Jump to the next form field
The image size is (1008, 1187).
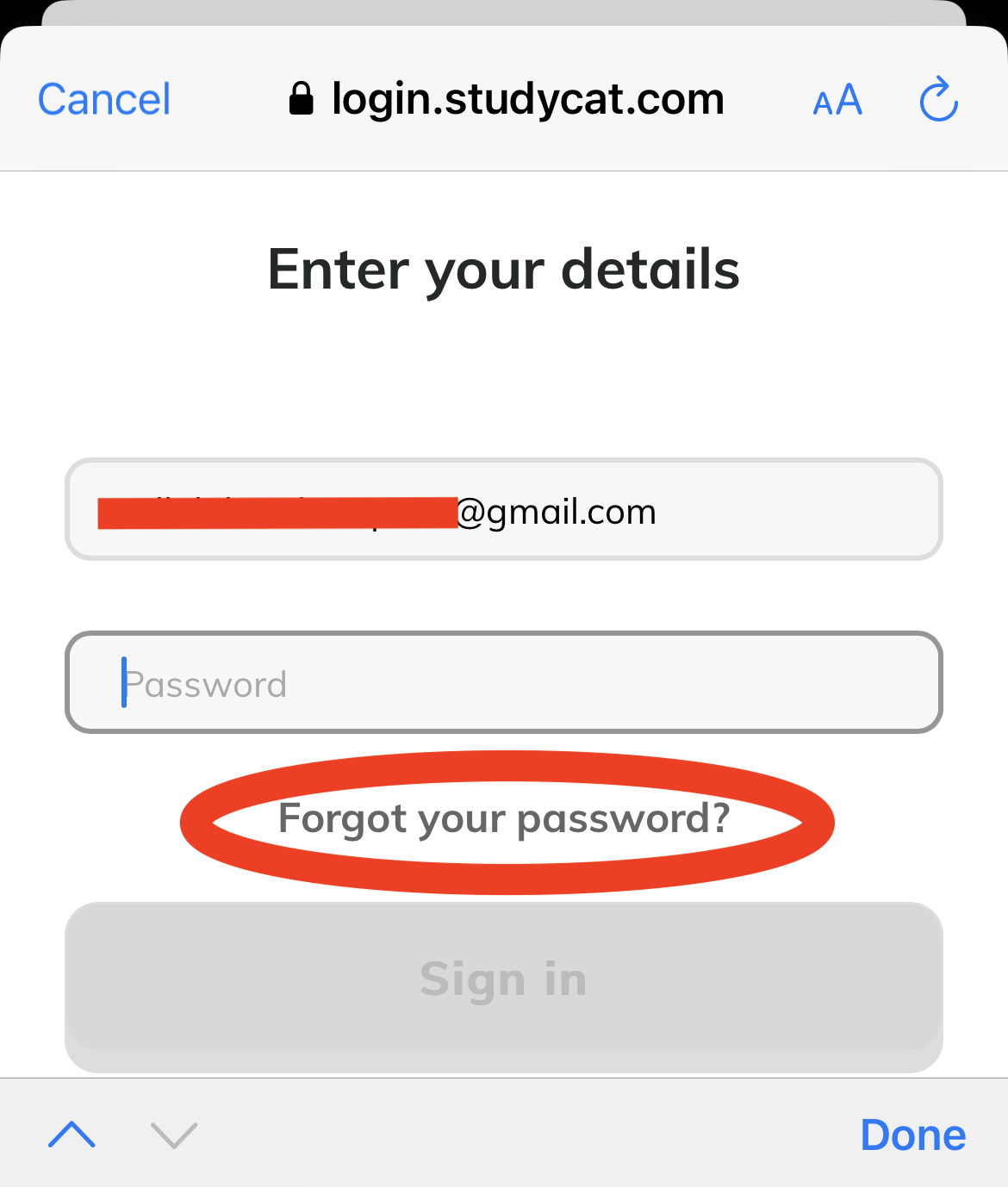pyautogui.click(x=174, y=1135)
